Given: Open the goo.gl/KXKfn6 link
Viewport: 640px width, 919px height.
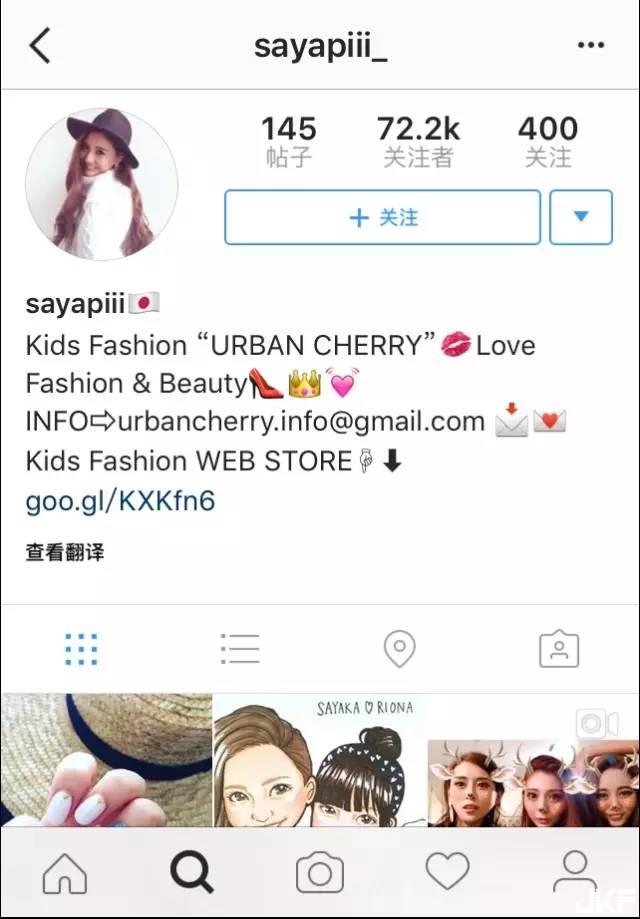Looking at the screenshot, I should [x=120, y=500].
